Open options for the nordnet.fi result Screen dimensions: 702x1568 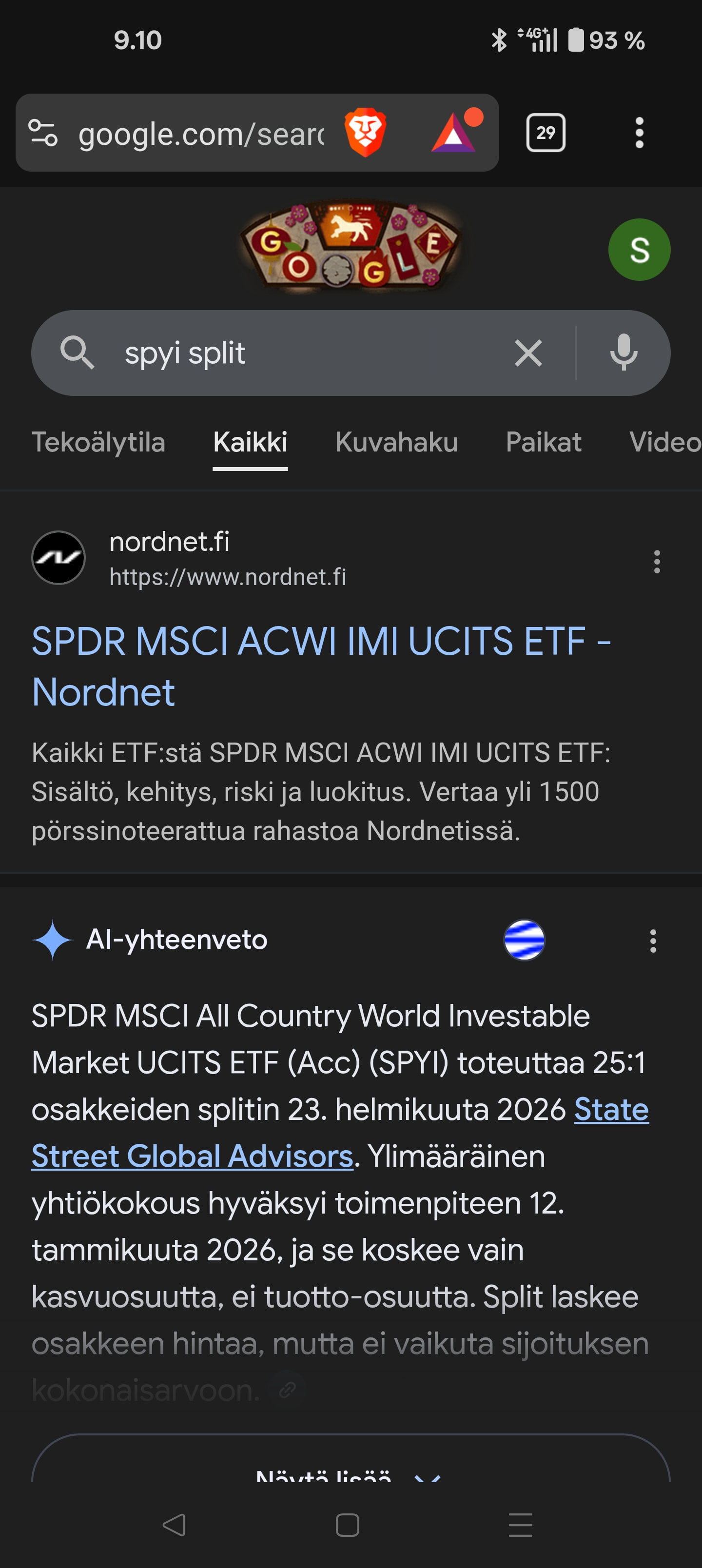click(x=656, y=561)
